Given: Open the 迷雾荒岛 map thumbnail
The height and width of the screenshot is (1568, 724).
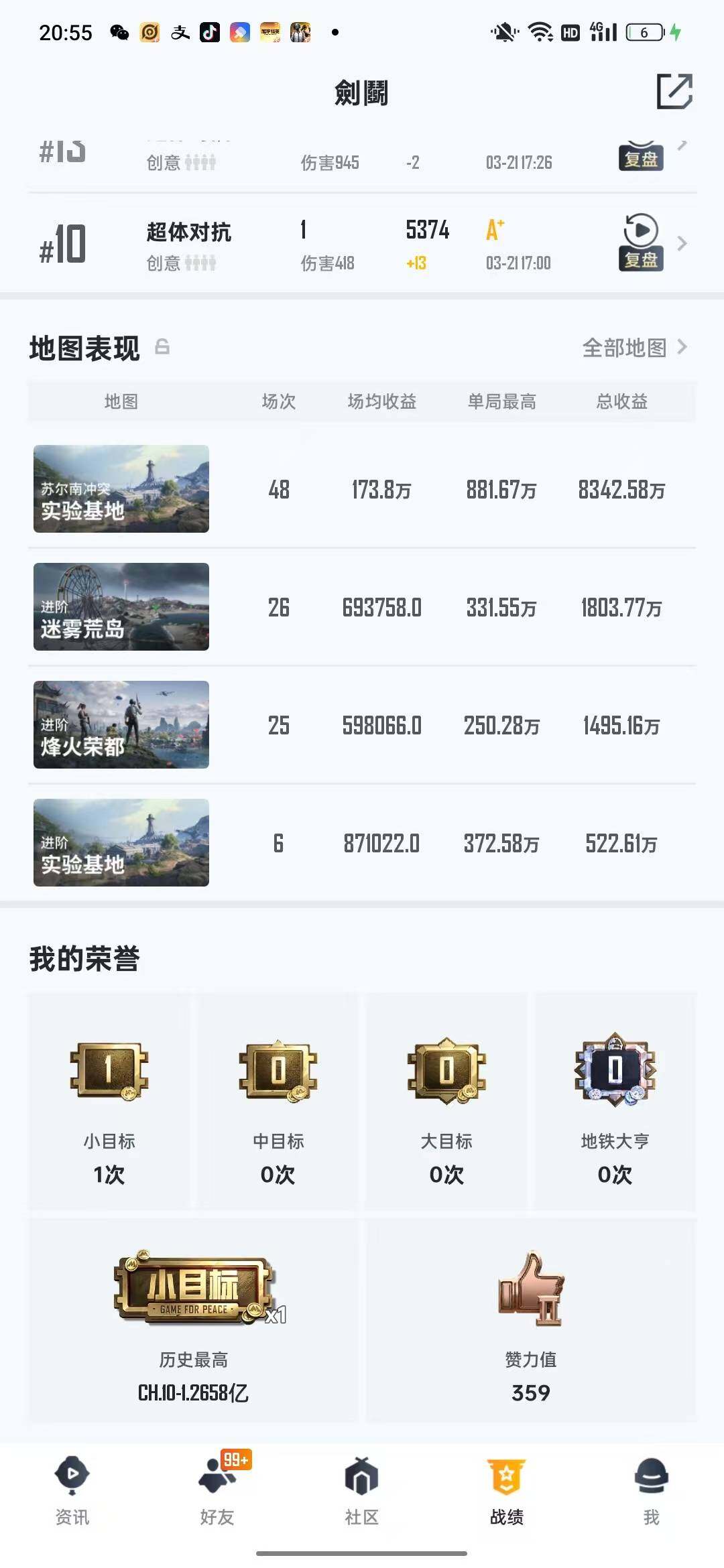Looking at the screenshot, I should coord(121,606).
